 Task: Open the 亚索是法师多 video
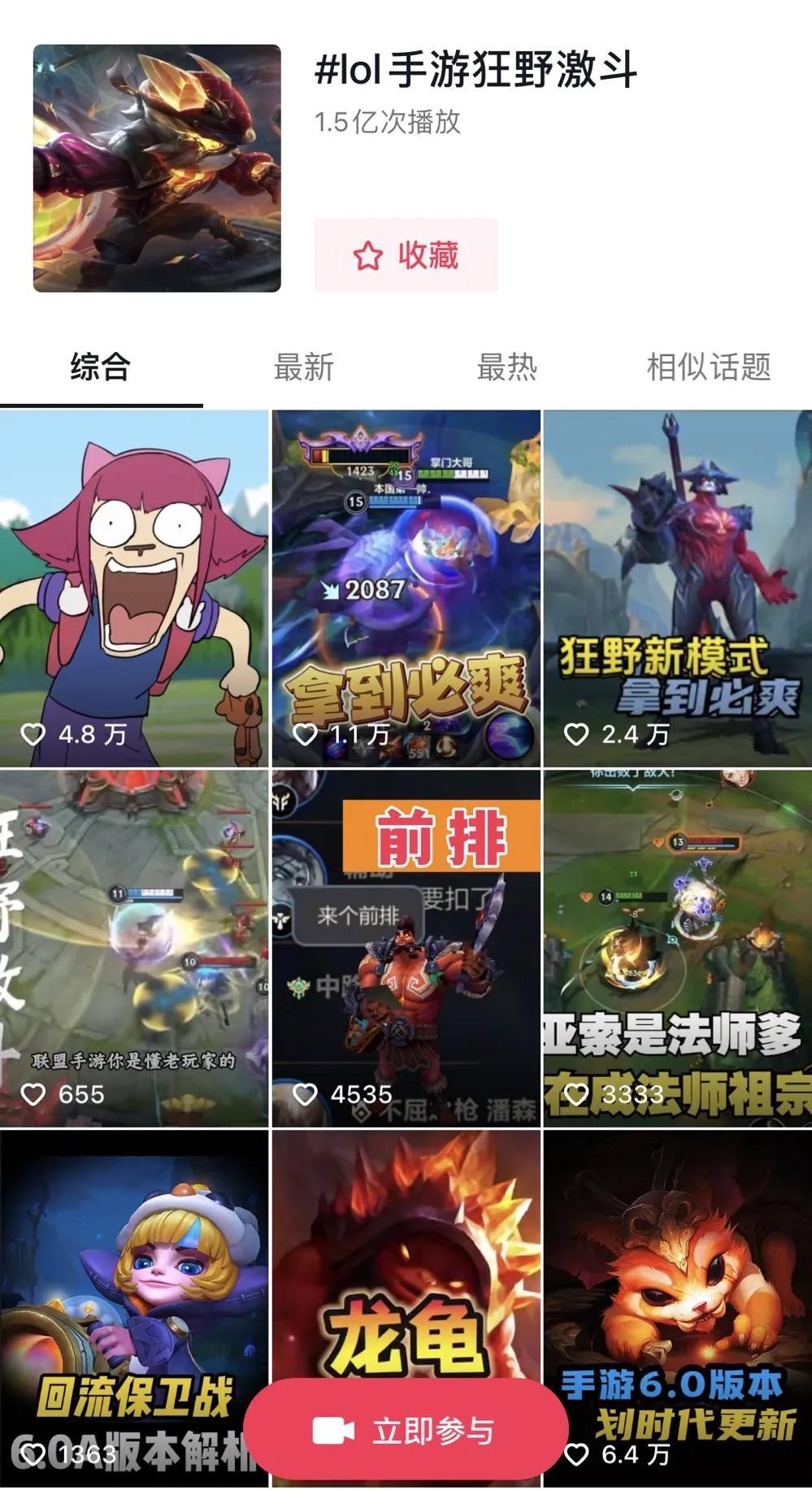[x=677, y=948]
